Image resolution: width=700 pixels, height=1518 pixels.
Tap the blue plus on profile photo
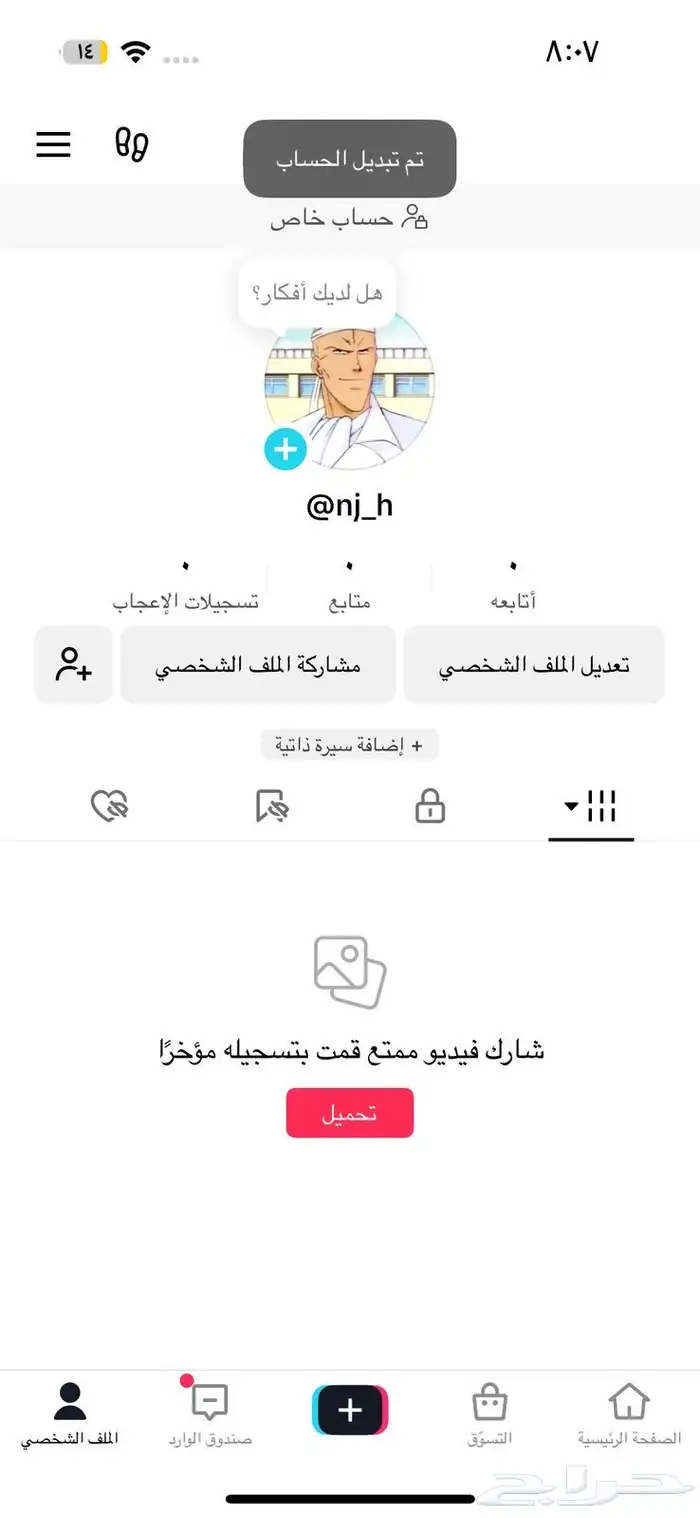coord(285,450)
